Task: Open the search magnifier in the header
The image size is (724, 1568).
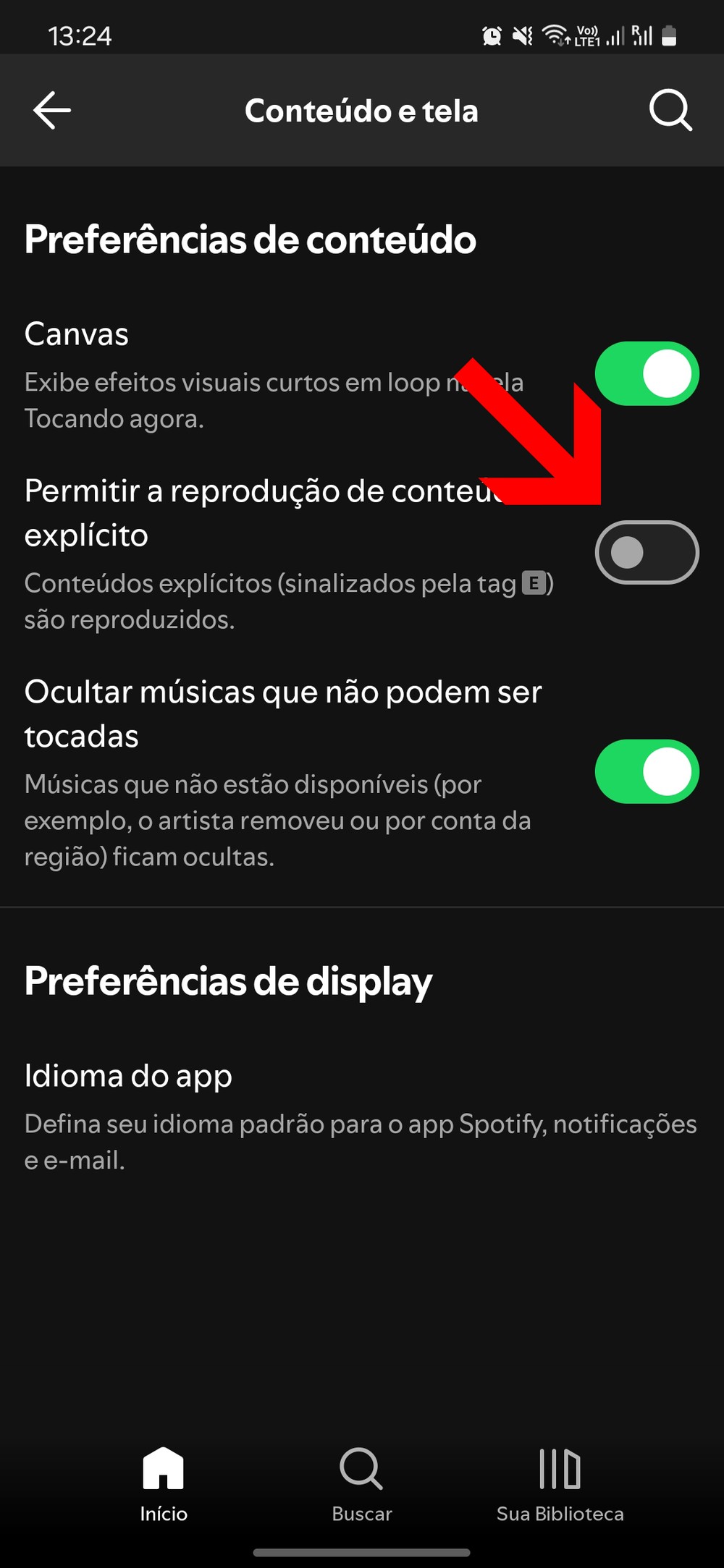Action: (670, 111)
